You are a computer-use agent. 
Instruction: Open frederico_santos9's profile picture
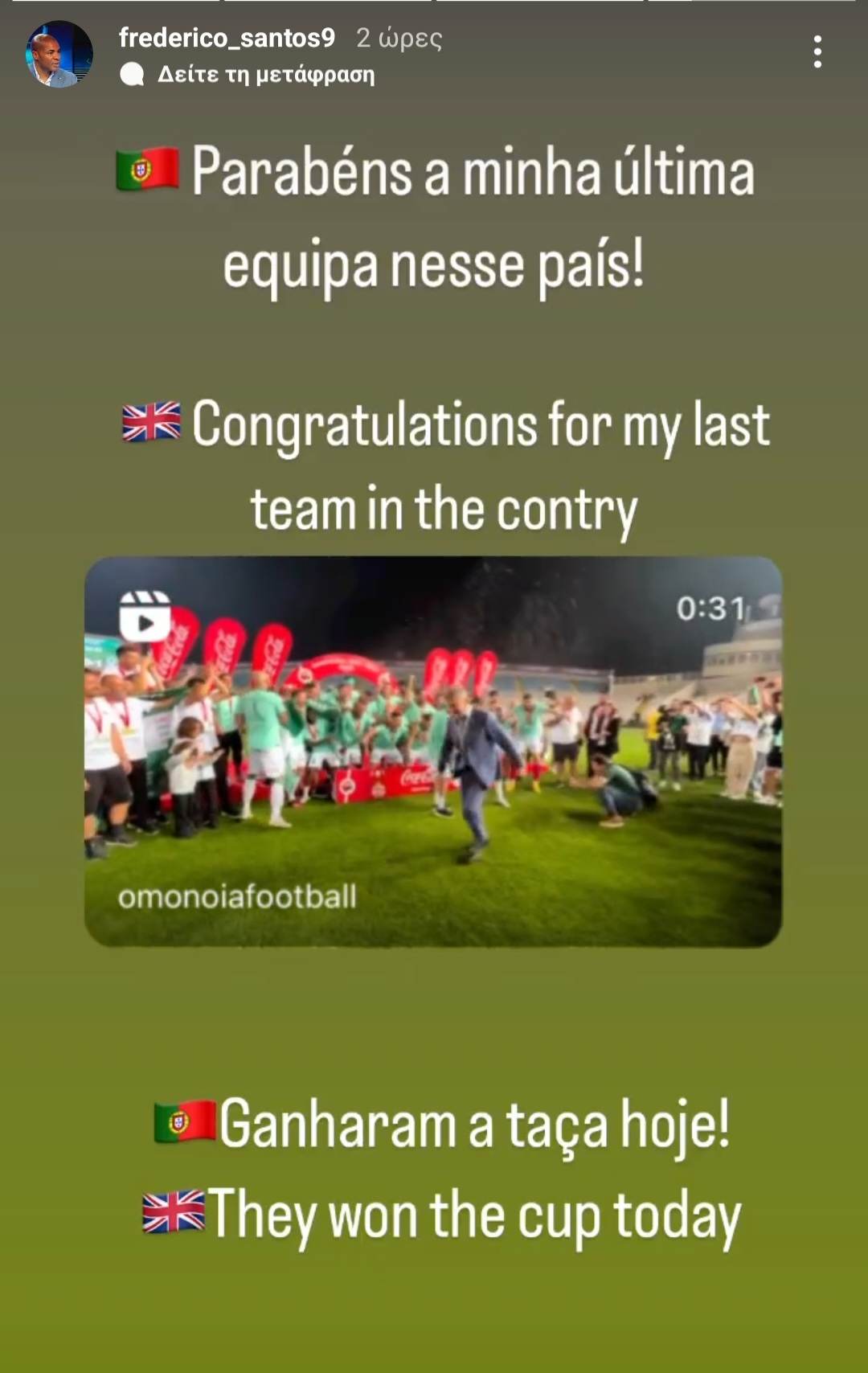pos(59,55)
